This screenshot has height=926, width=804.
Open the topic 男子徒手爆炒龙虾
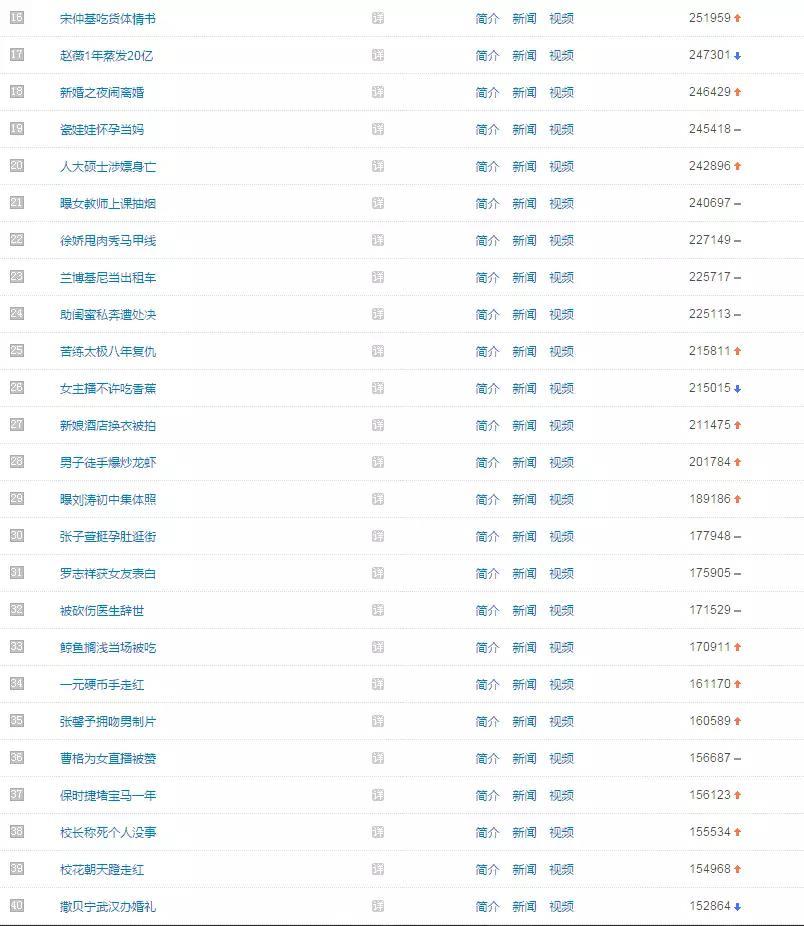107,462
